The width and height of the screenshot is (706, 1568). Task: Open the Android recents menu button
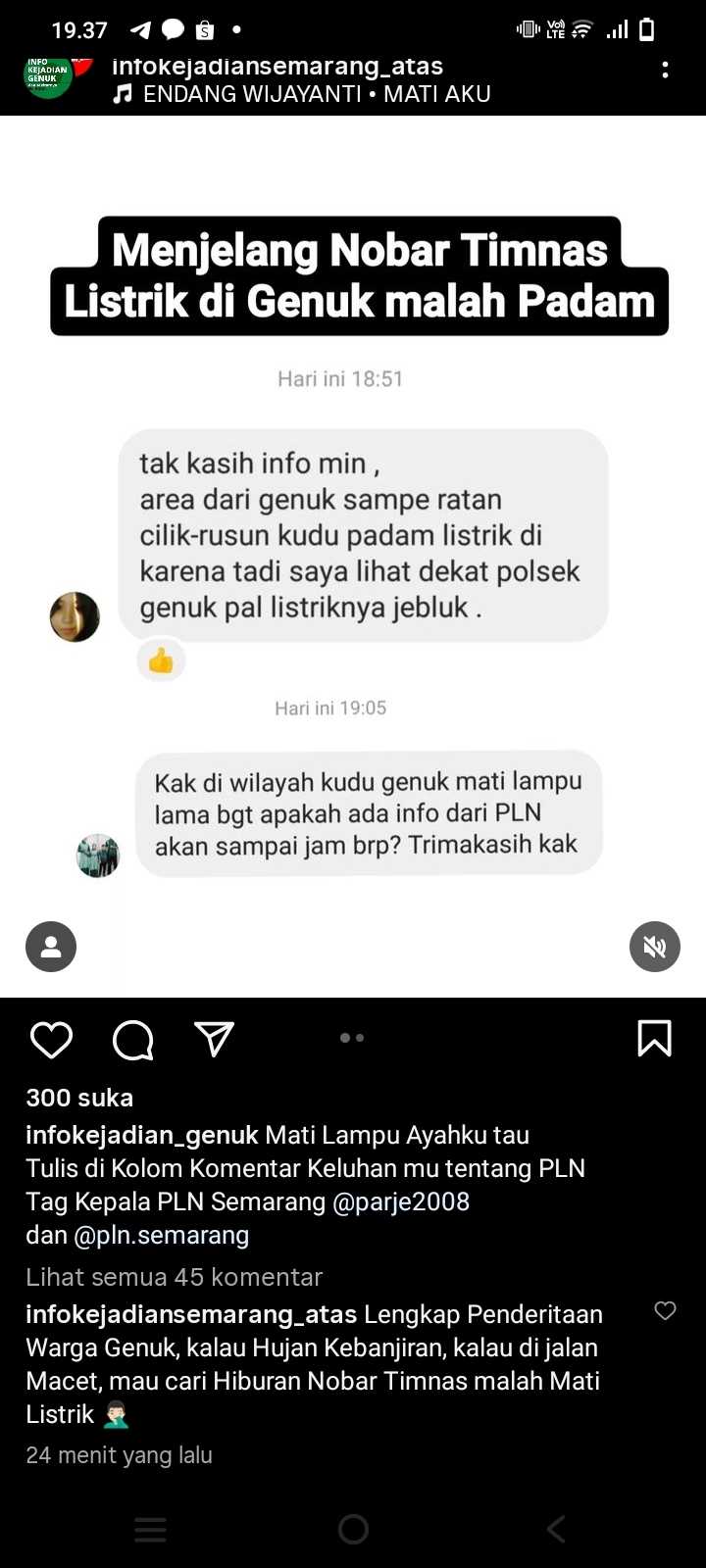click(x=150, y=1529)
